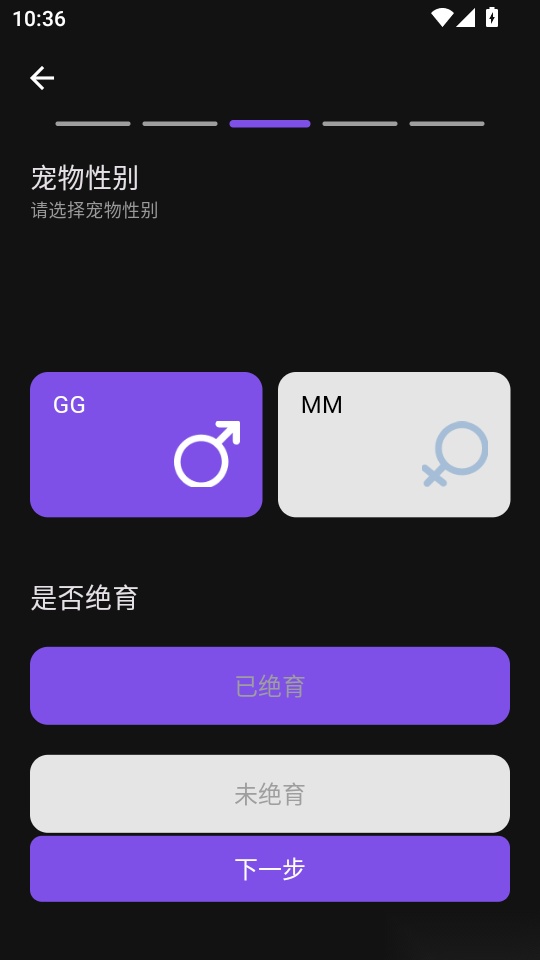The width and height of the screenshot is (540, 960).
Task: Tap 下一步 to continue
Action: pyautogui.click(x=270, y=869)
